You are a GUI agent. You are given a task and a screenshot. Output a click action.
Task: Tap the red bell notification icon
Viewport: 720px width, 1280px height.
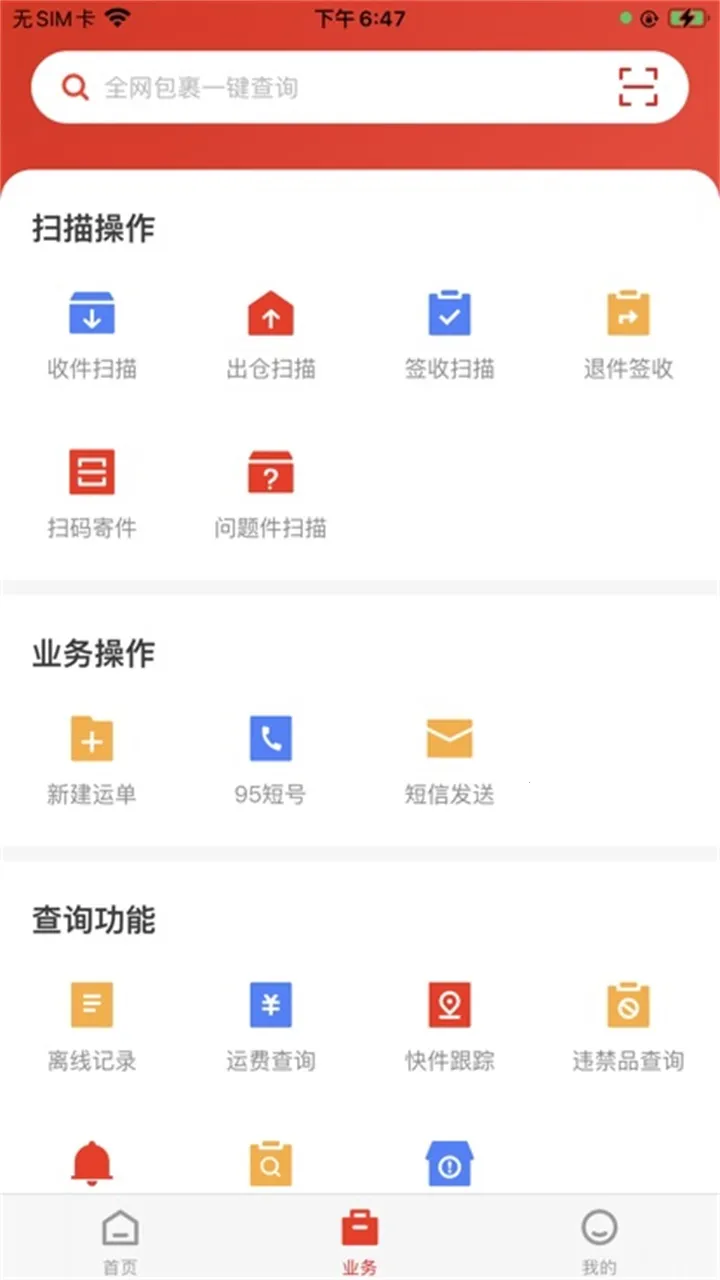[91, 1160]
